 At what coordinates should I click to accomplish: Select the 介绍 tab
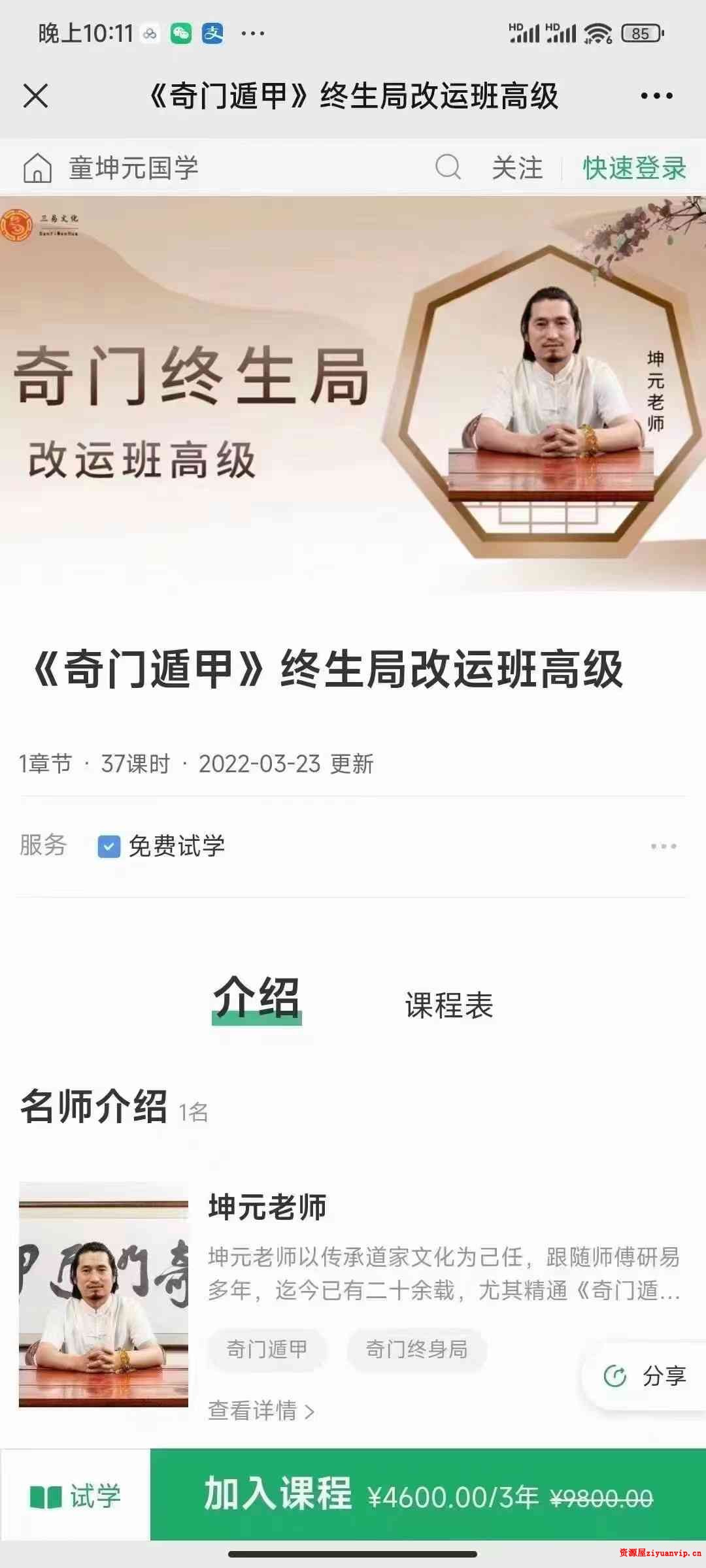click(259, 1000)
